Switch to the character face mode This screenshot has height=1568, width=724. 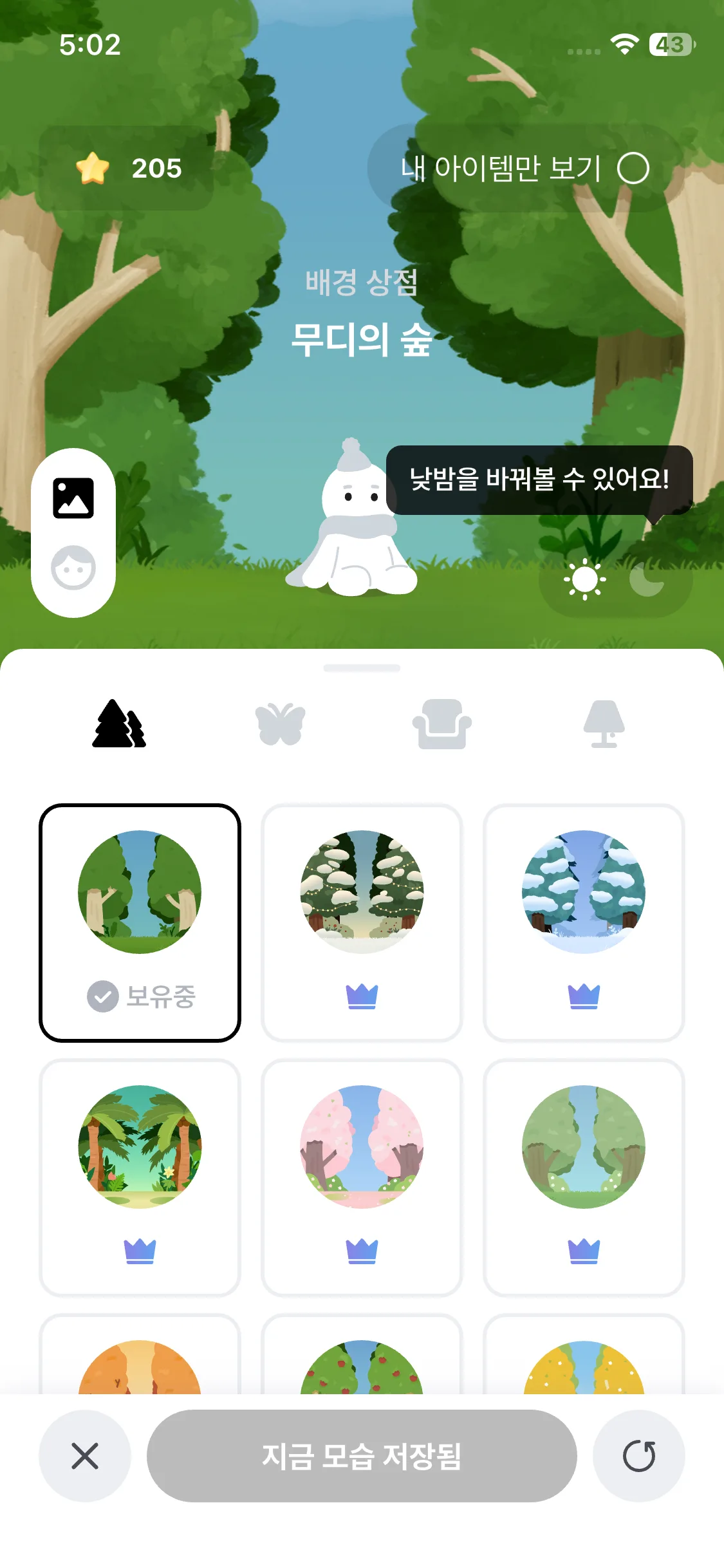(73, 568)
